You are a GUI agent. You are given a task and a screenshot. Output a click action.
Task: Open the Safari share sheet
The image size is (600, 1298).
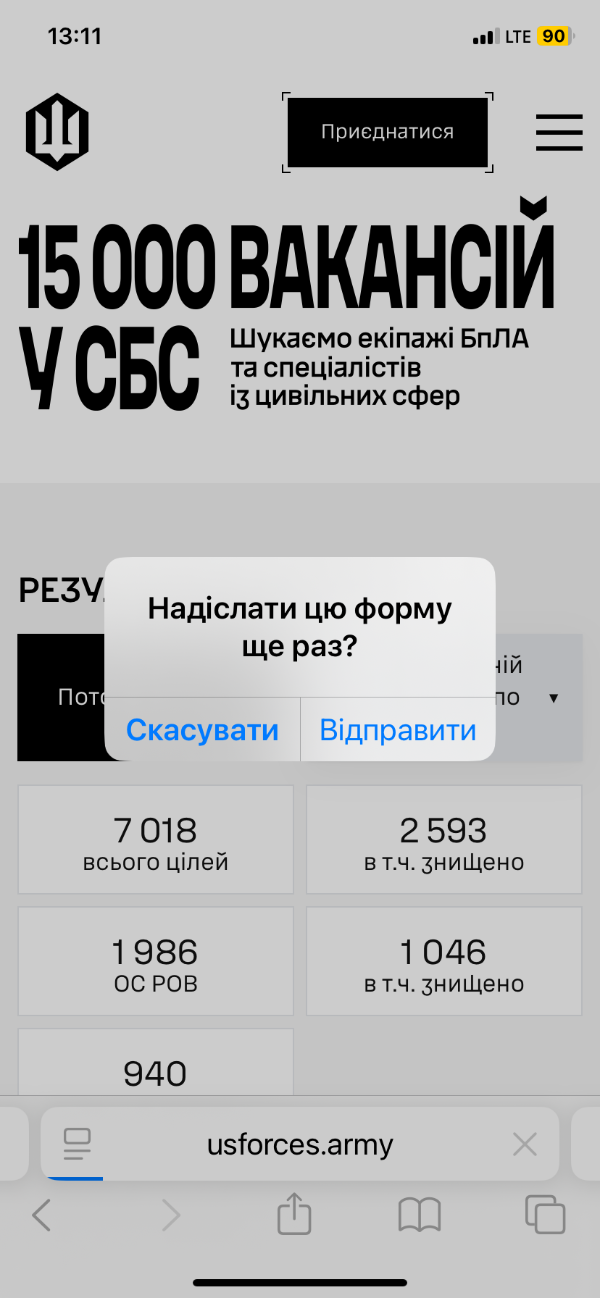(x=294, y=1215)
